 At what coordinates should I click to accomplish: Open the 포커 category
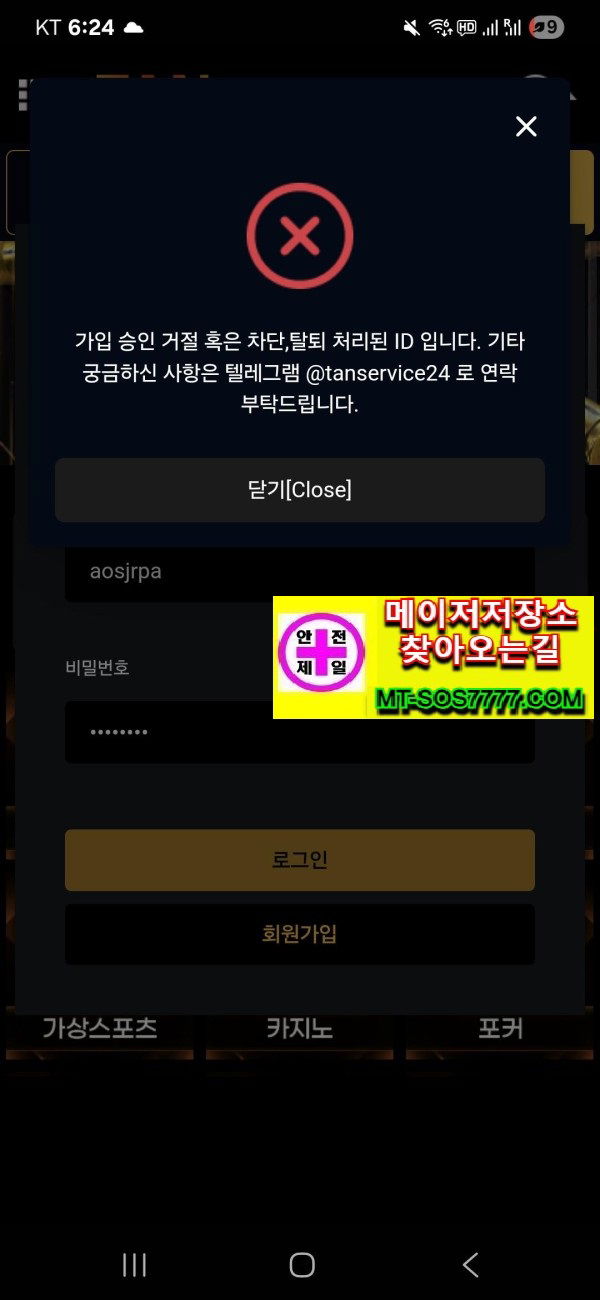(x=500, y=1030)
